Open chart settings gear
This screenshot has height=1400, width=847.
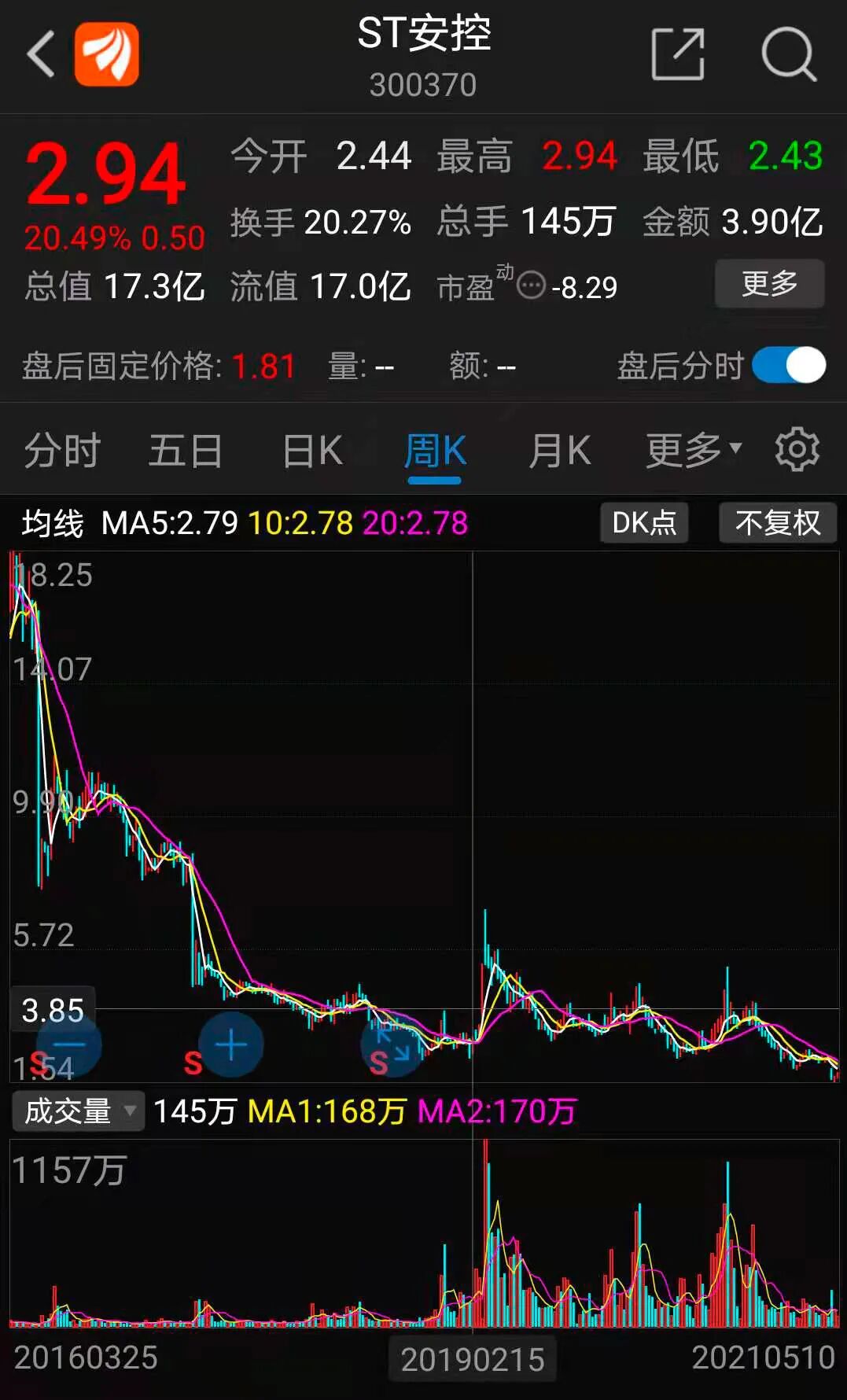(797, 450)
